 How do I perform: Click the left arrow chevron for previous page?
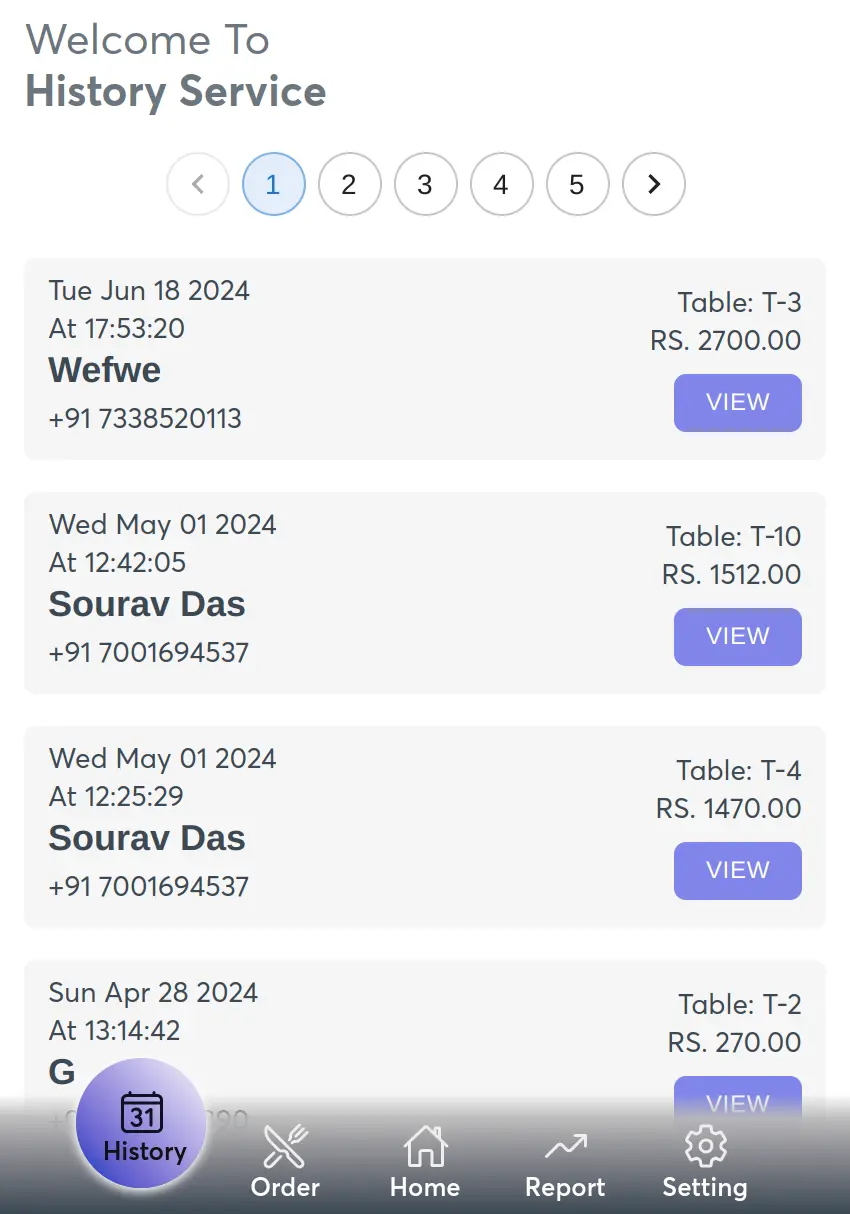[x=197, y=184]
